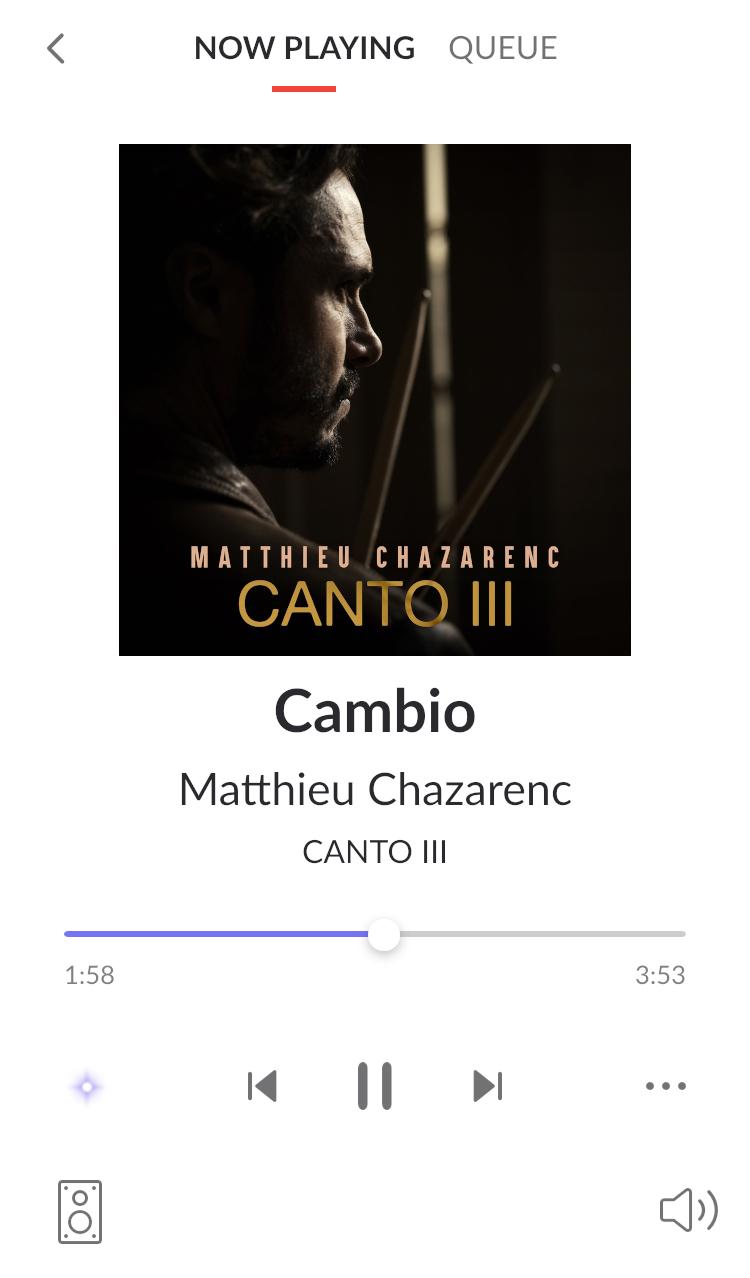The width and height of the screenshot is (750, 1278).
Task: Pause the track Cambio
Action: coord(375,1086)
